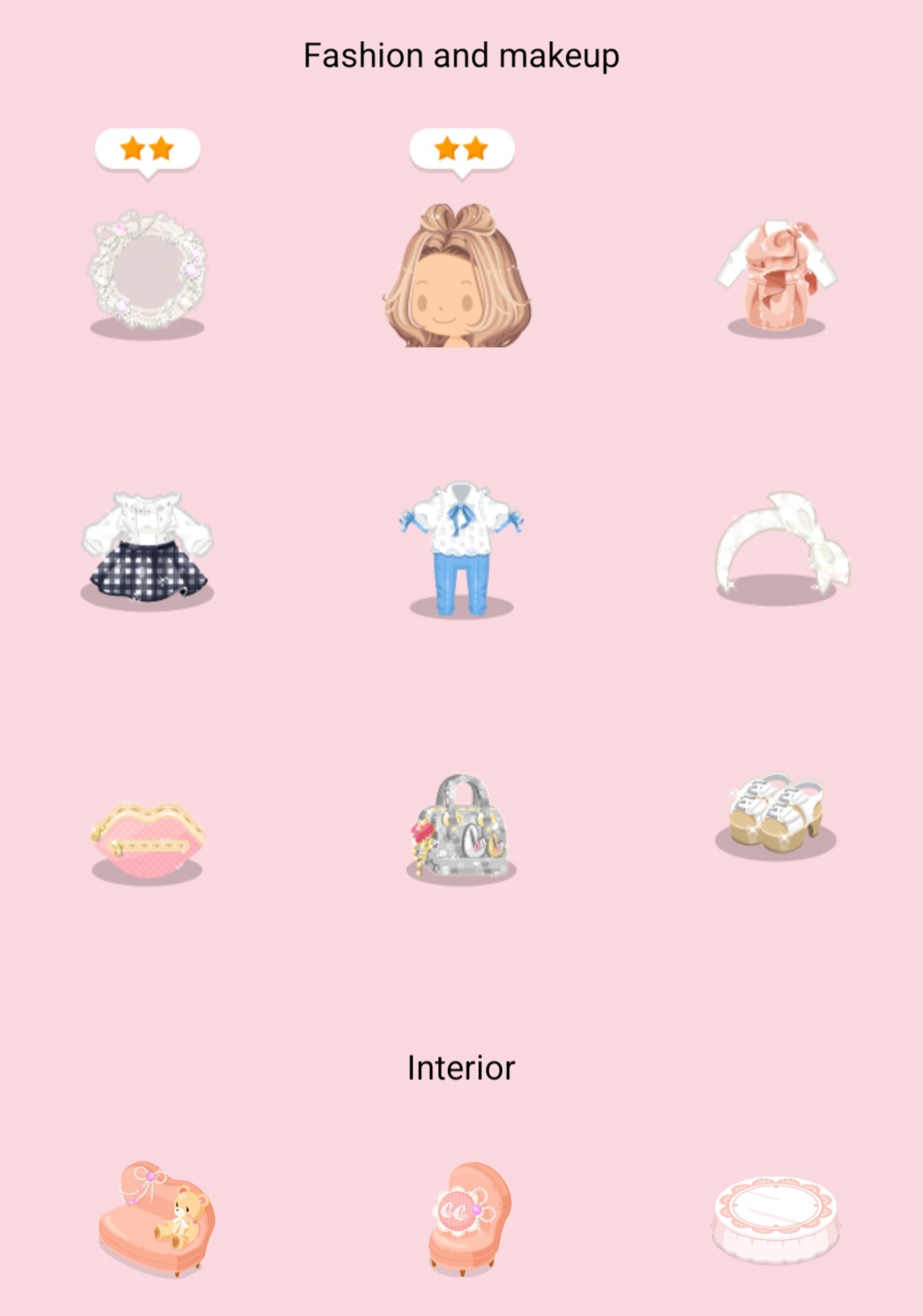Select the silver sequin handbag item

pos(461,826)
